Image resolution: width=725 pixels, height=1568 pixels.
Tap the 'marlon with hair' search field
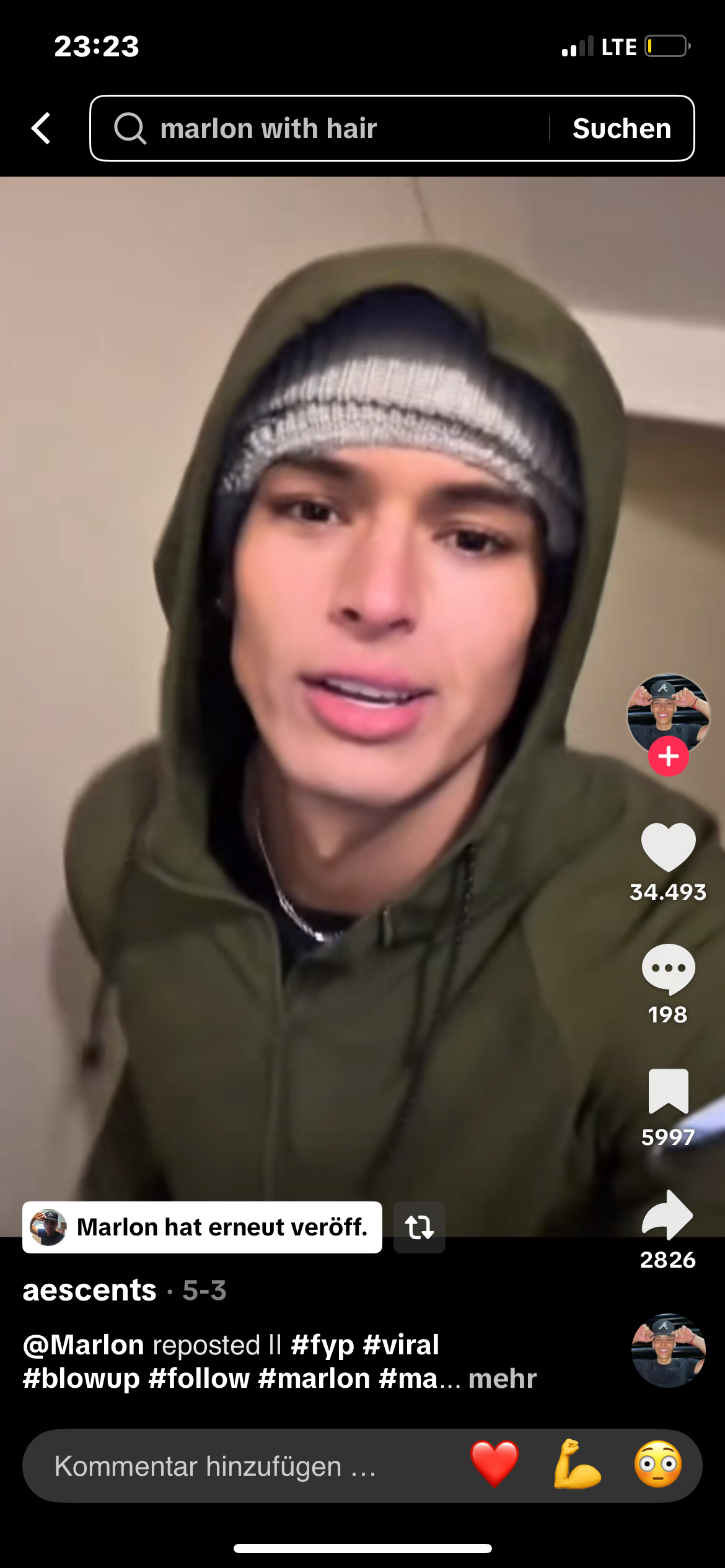(322, 128)
